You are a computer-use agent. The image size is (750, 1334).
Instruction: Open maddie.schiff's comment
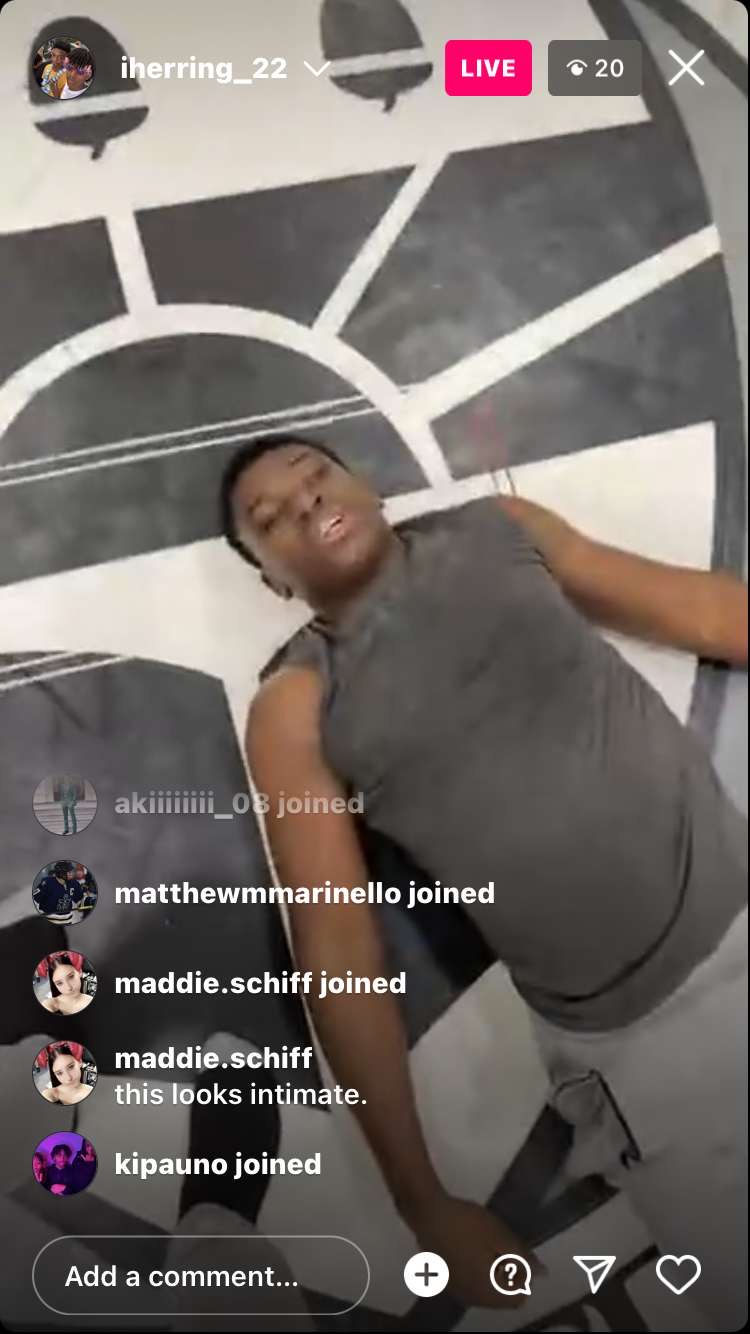pos(240,1076)
